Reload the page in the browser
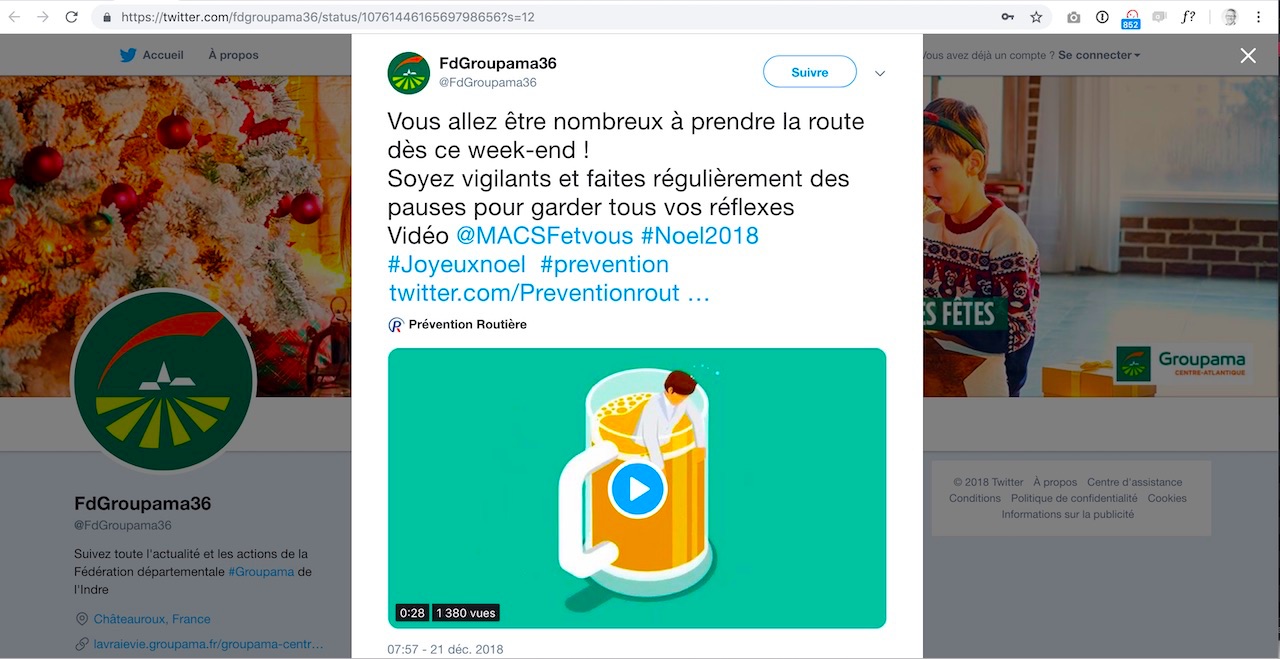Image resolution: width=1280 pixels, height=659 pixels. click(x=71, y=17)
